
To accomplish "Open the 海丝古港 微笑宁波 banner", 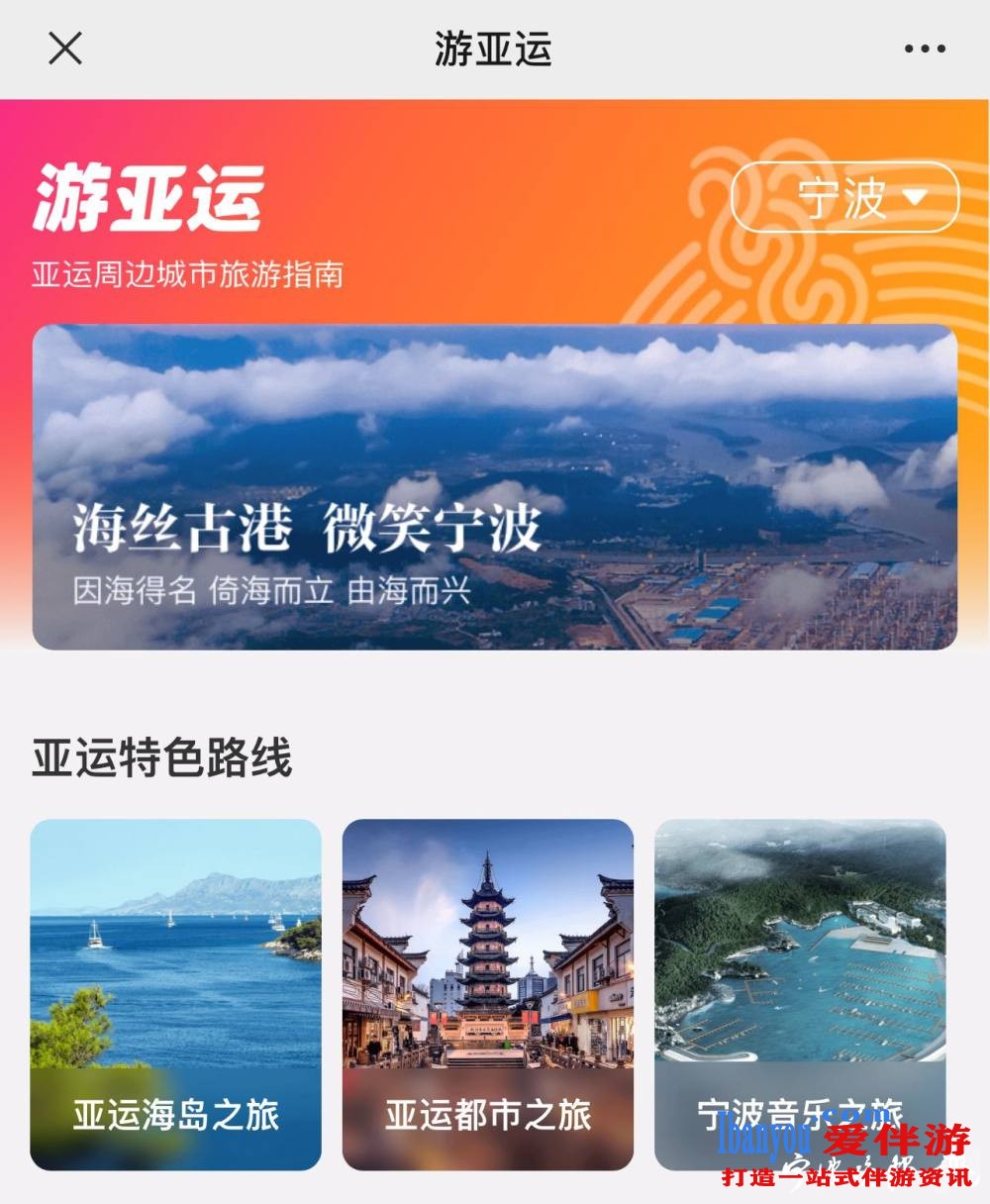I will (495, 487).
